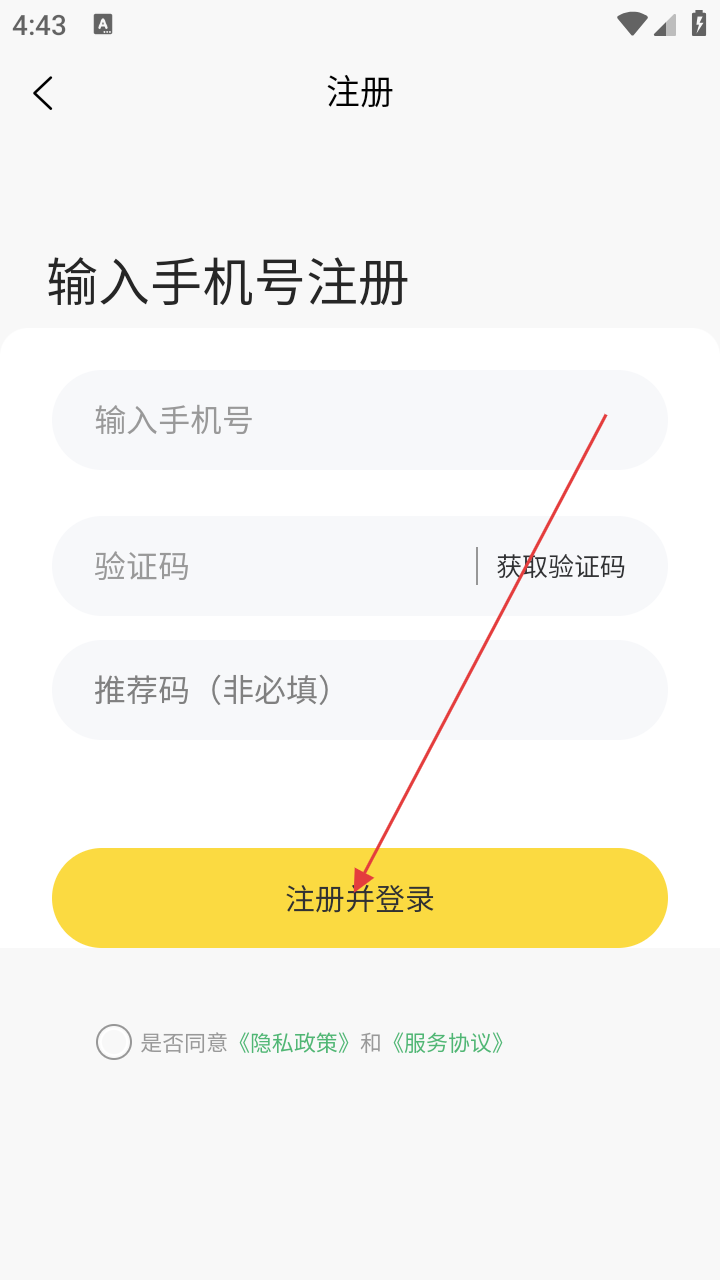
Task: Tap the yellow 注册并登录 button
Action: [x=360, y=898]
